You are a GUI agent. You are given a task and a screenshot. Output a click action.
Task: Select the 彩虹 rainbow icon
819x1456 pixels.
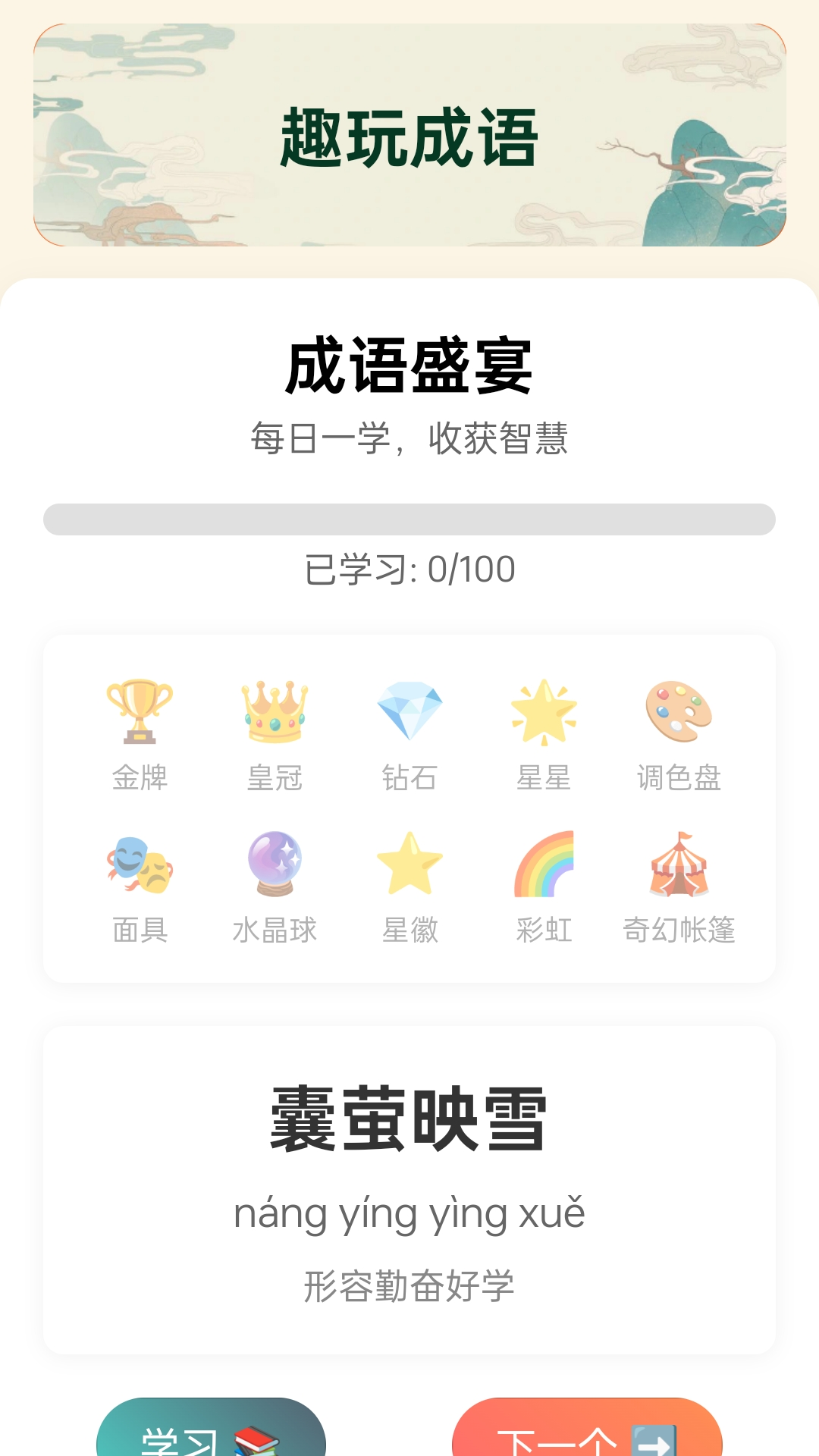click(x=544, y=864)
